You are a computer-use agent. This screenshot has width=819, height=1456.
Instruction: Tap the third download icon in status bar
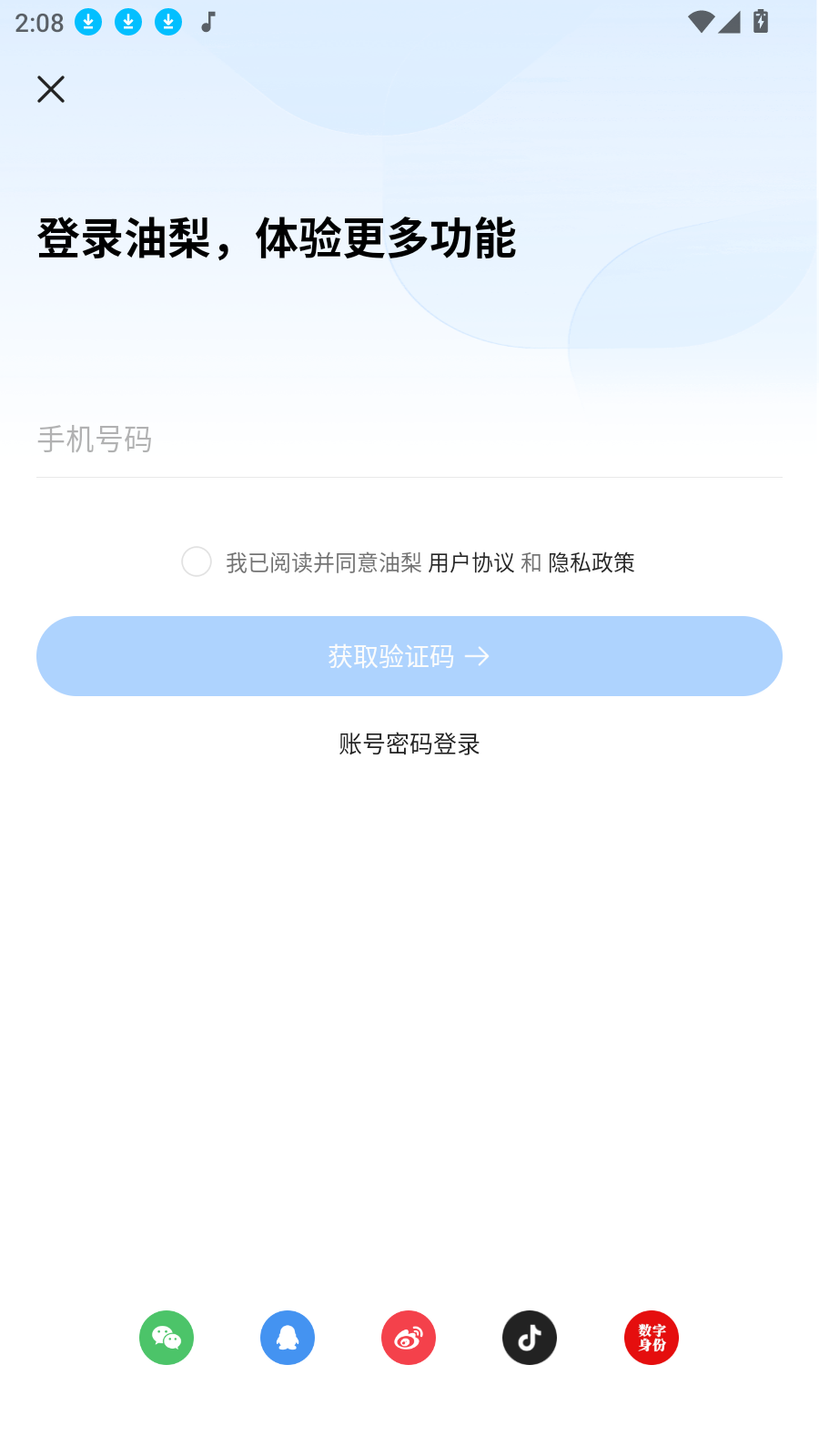click(167, 22)
